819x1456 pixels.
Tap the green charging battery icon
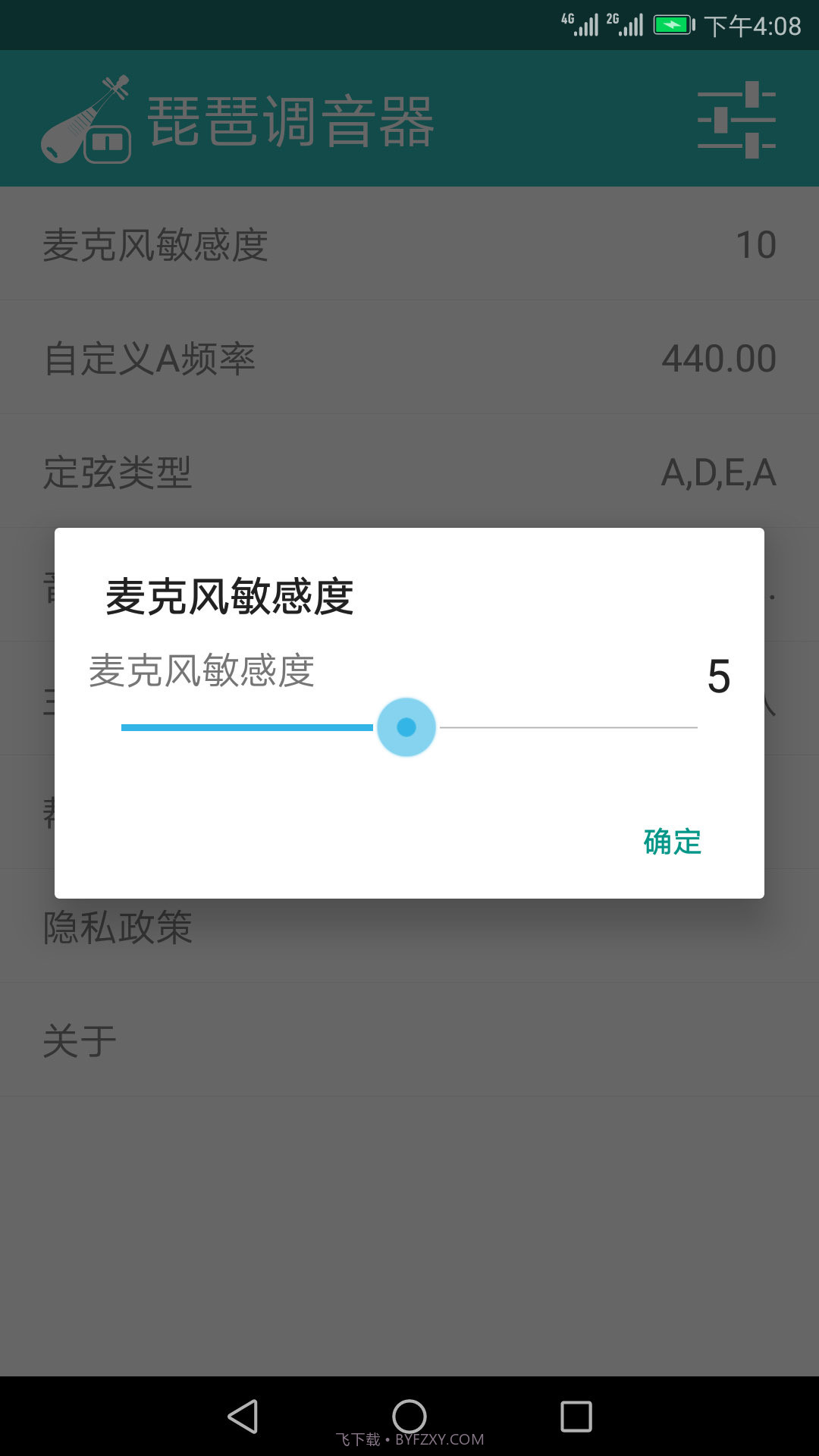point(671,23)
